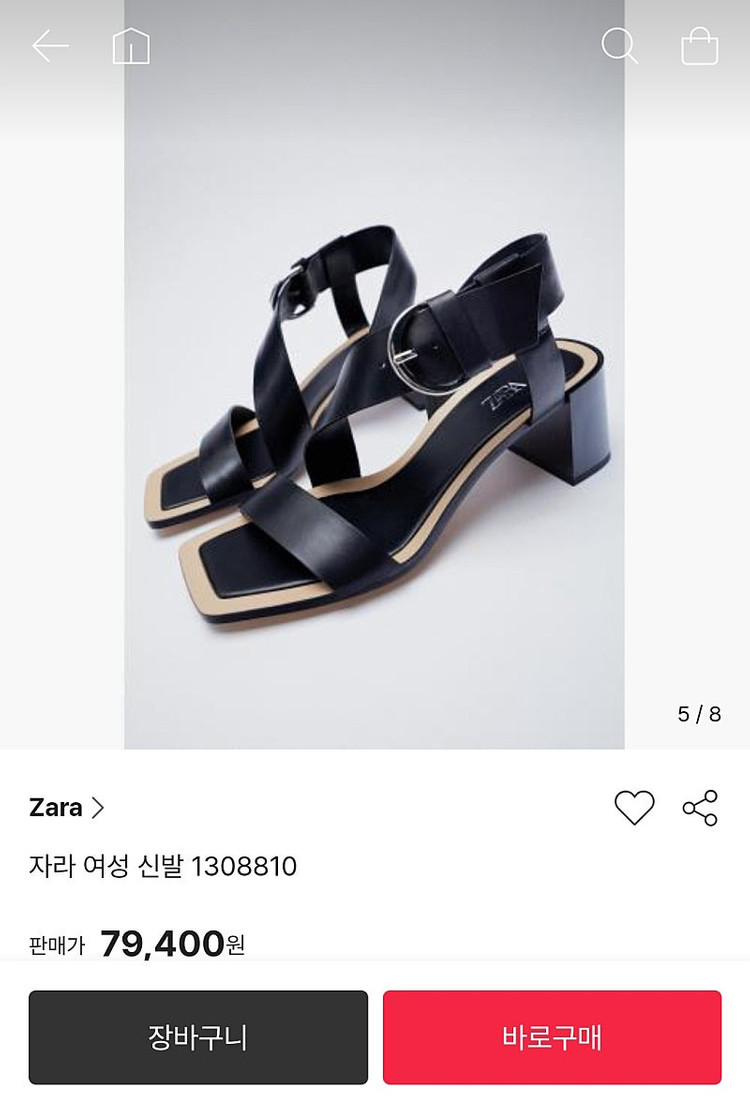This screenshot has height=1105, width=750.
Task: Open the Zara brand page
Action: pyautogui.click(x=67, y=808)
